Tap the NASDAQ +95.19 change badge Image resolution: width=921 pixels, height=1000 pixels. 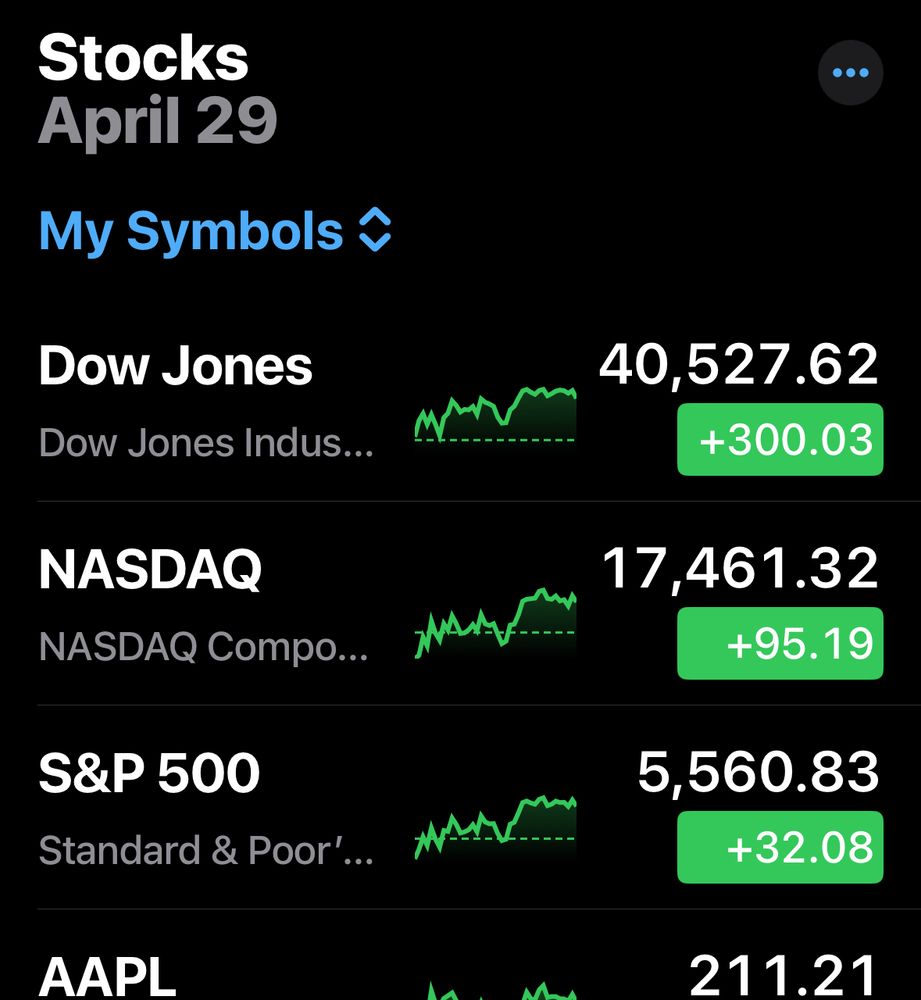coord(780,644)
